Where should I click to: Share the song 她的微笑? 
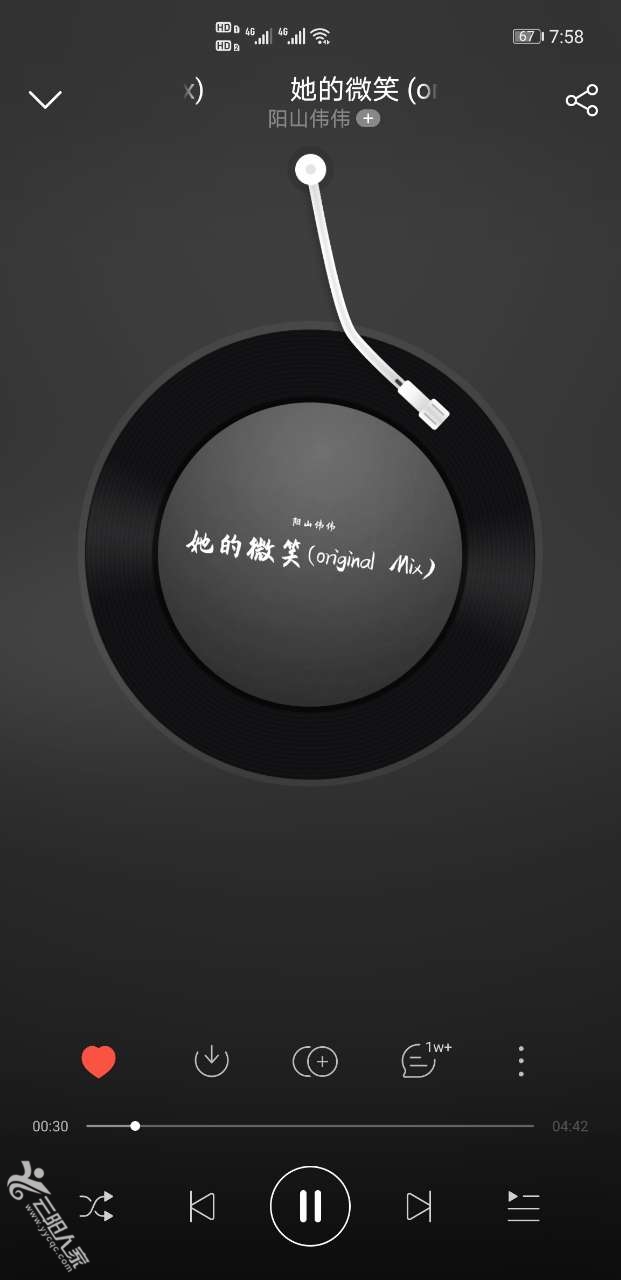coord(581,100)
